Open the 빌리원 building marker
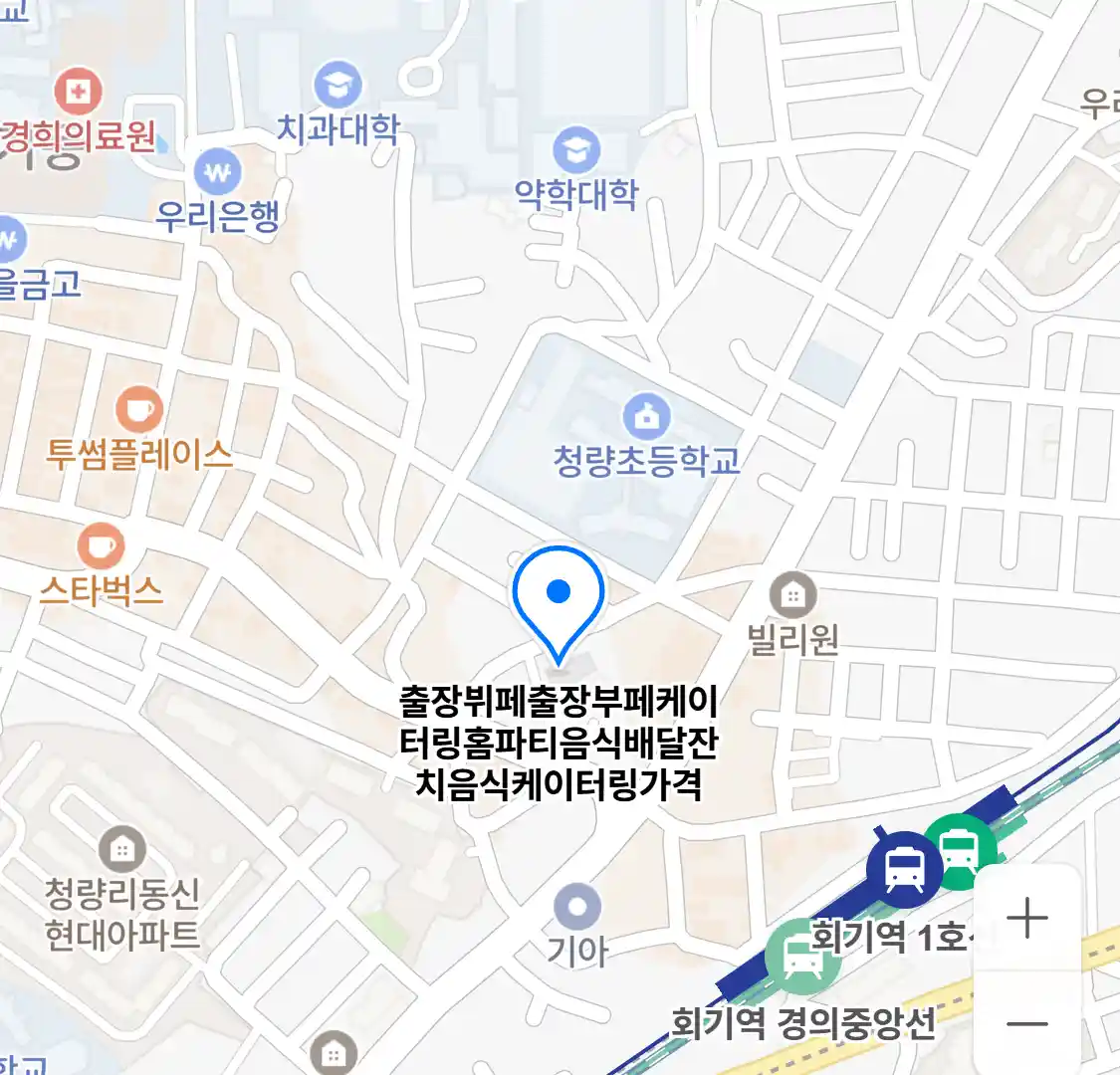Viewport: 1120px width, 1075px height. click(x=792, y=596)
